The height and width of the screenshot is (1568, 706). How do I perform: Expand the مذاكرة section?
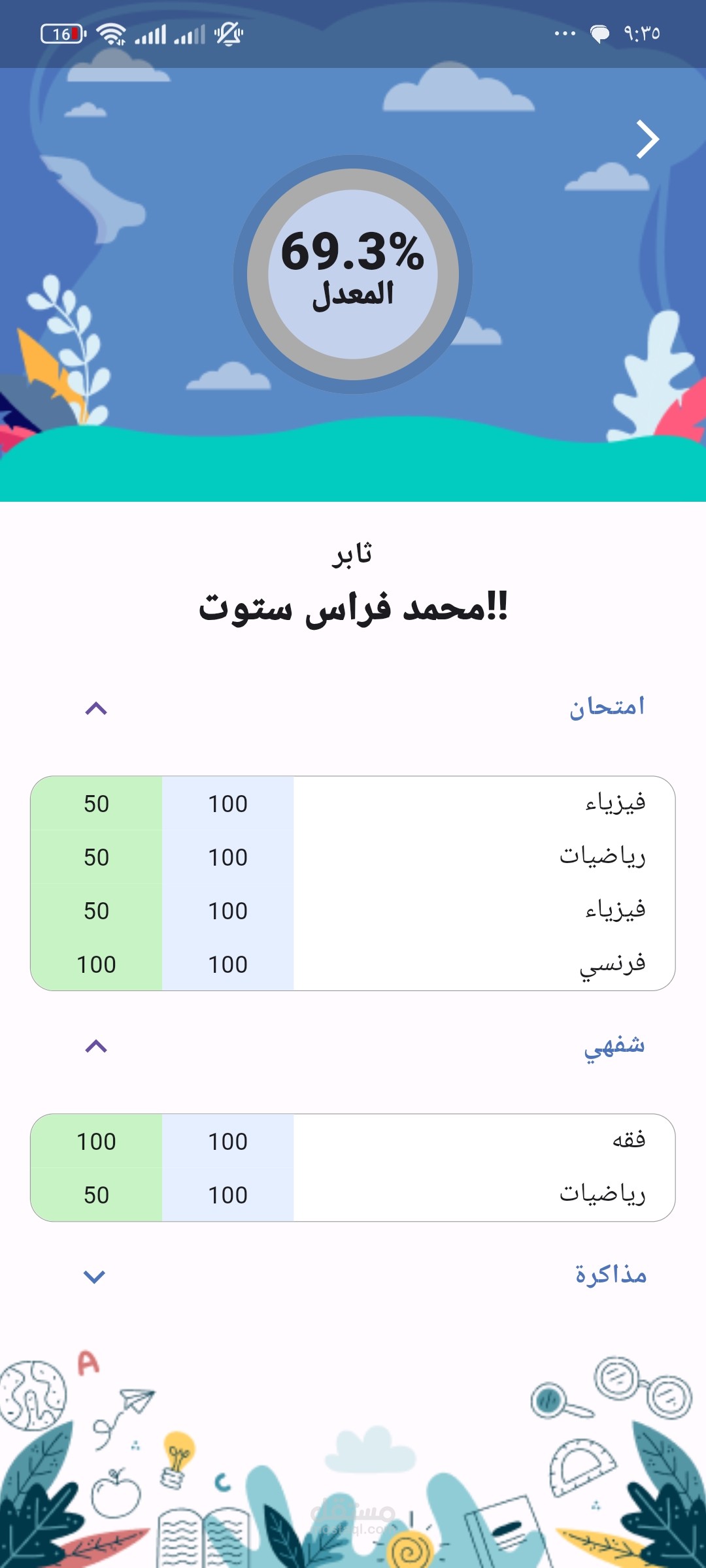95,1277
